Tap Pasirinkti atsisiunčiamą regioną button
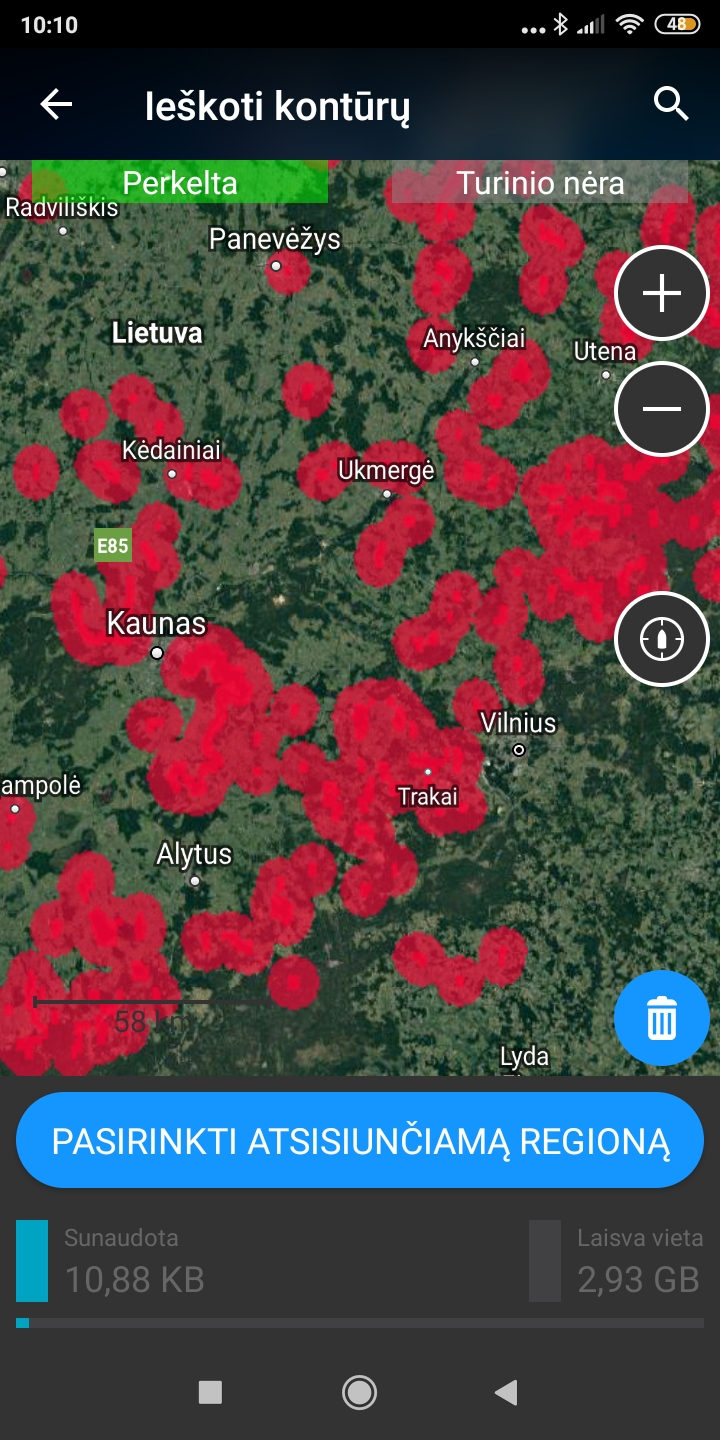This screenshot has width=720, height=1440. click(360, 1141)
